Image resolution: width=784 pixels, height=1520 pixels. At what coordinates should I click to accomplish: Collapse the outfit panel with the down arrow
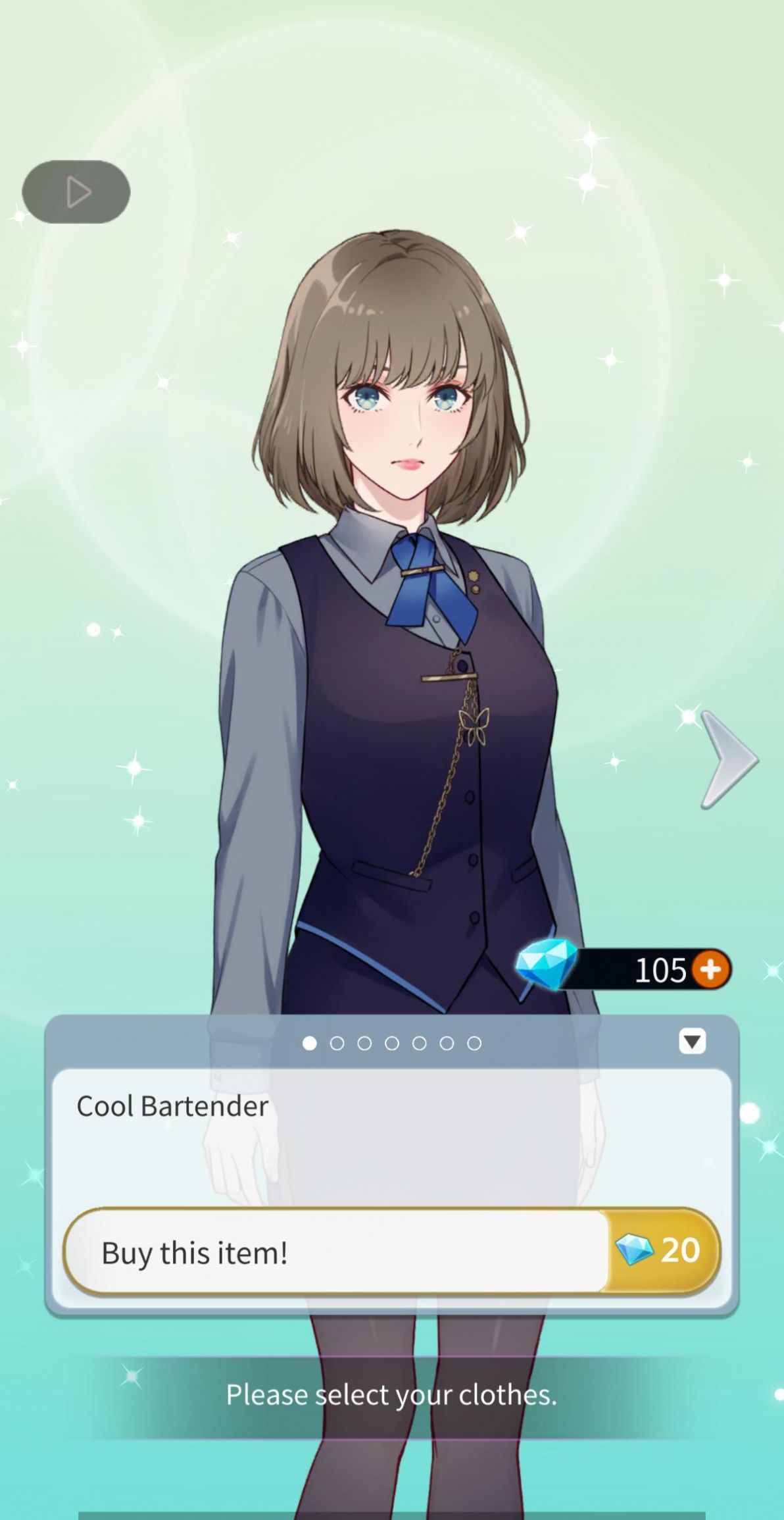pyautogui.click(x=692, y=1042)
